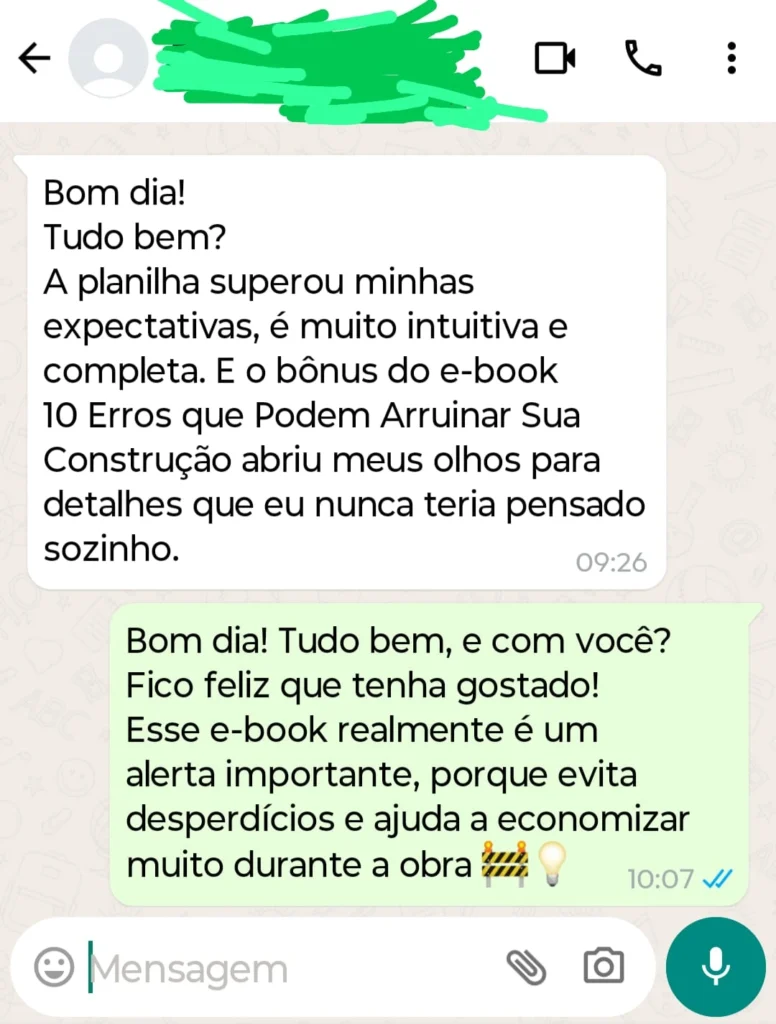Viewport: 776px width, 1024px height.
Task: Open the overflow menu
Action: pyautogui.click(x=732, y=59)
